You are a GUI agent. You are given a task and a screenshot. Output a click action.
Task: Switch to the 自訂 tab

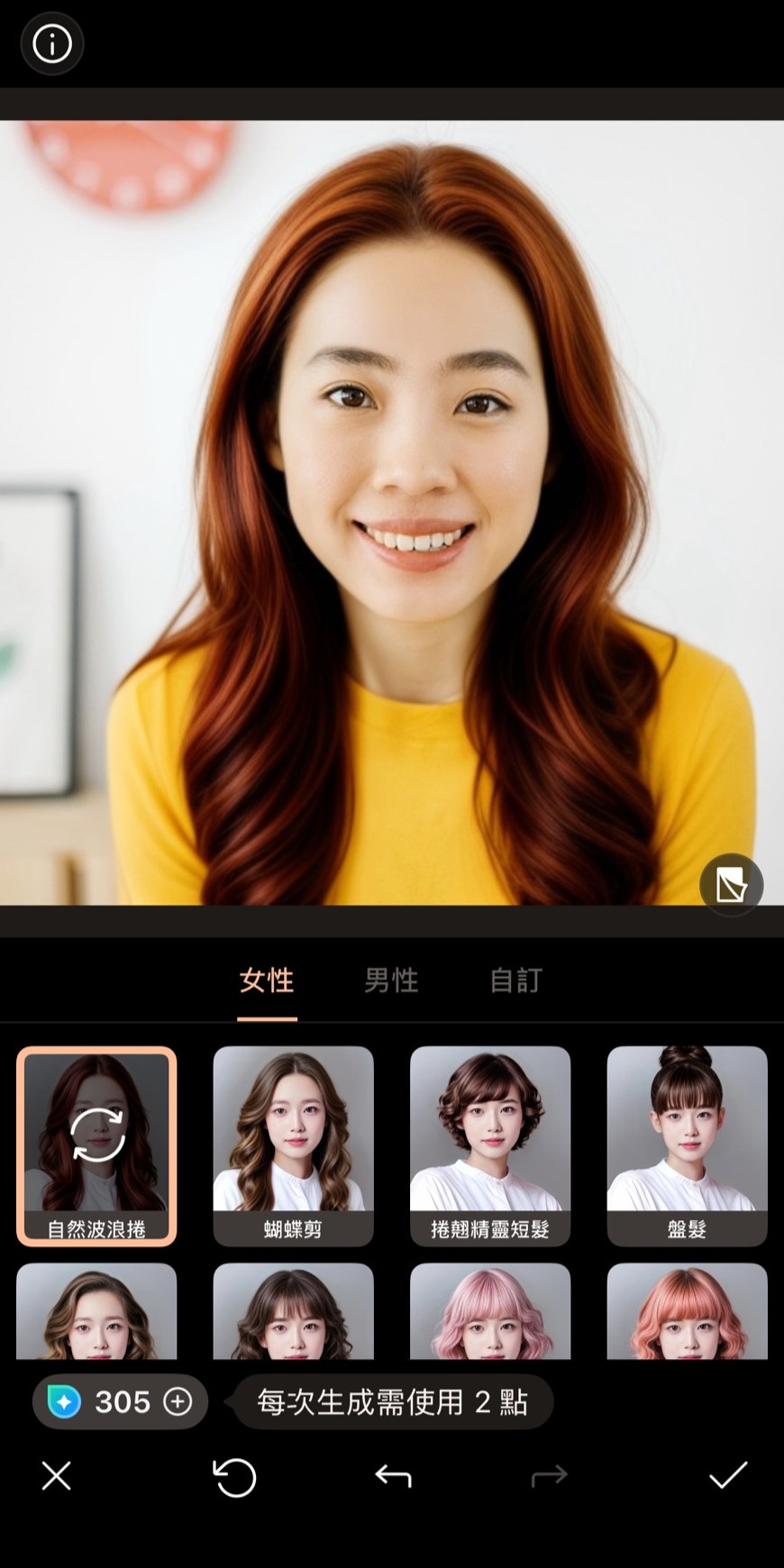tap(515, 980)
